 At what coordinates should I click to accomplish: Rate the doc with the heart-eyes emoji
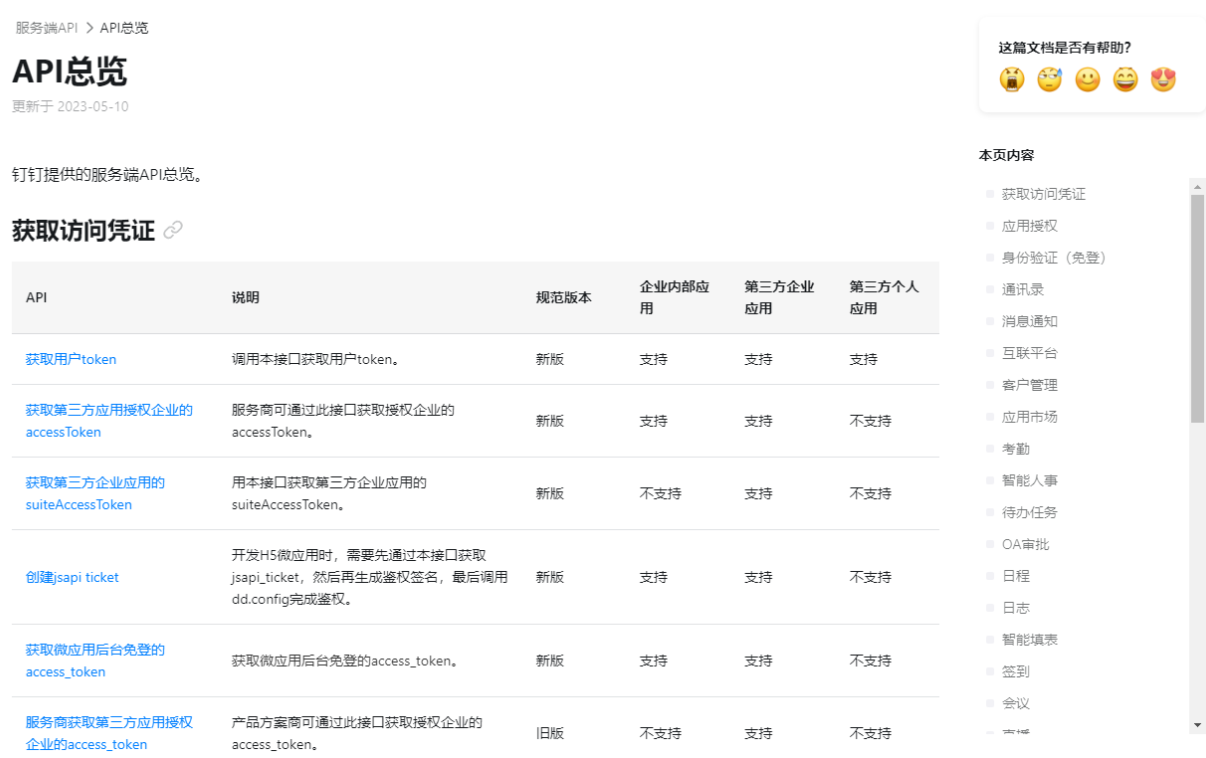(x=1163, y=80)
